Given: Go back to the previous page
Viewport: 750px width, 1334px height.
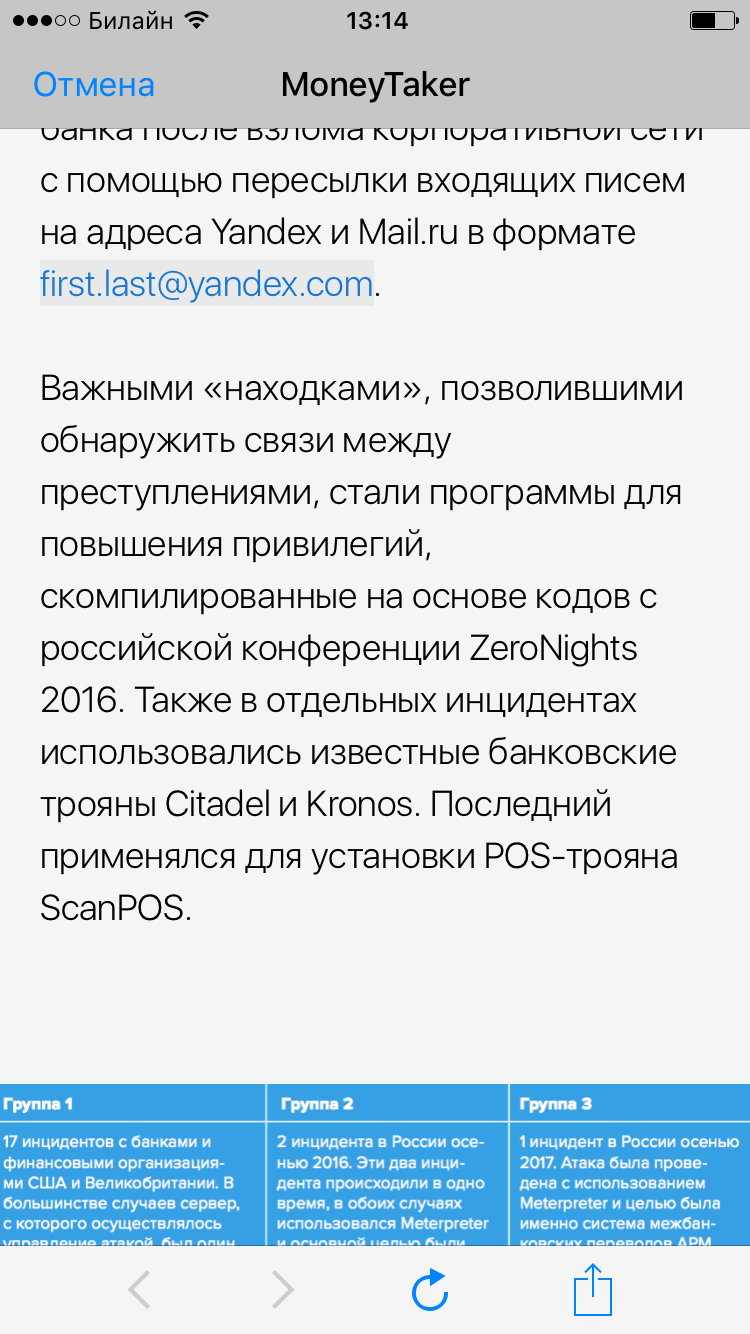Looking at the screenshot, I should (x=139, y=1290).
